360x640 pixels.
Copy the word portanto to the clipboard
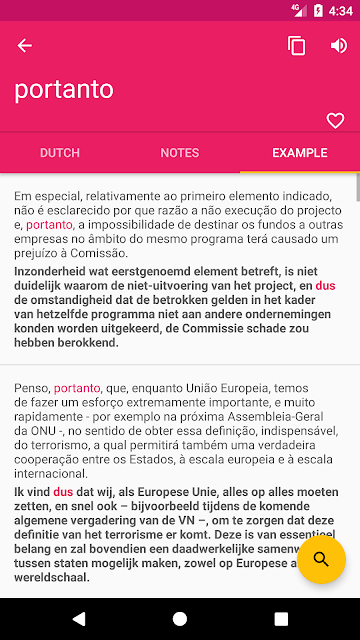[x=296, y=46]
